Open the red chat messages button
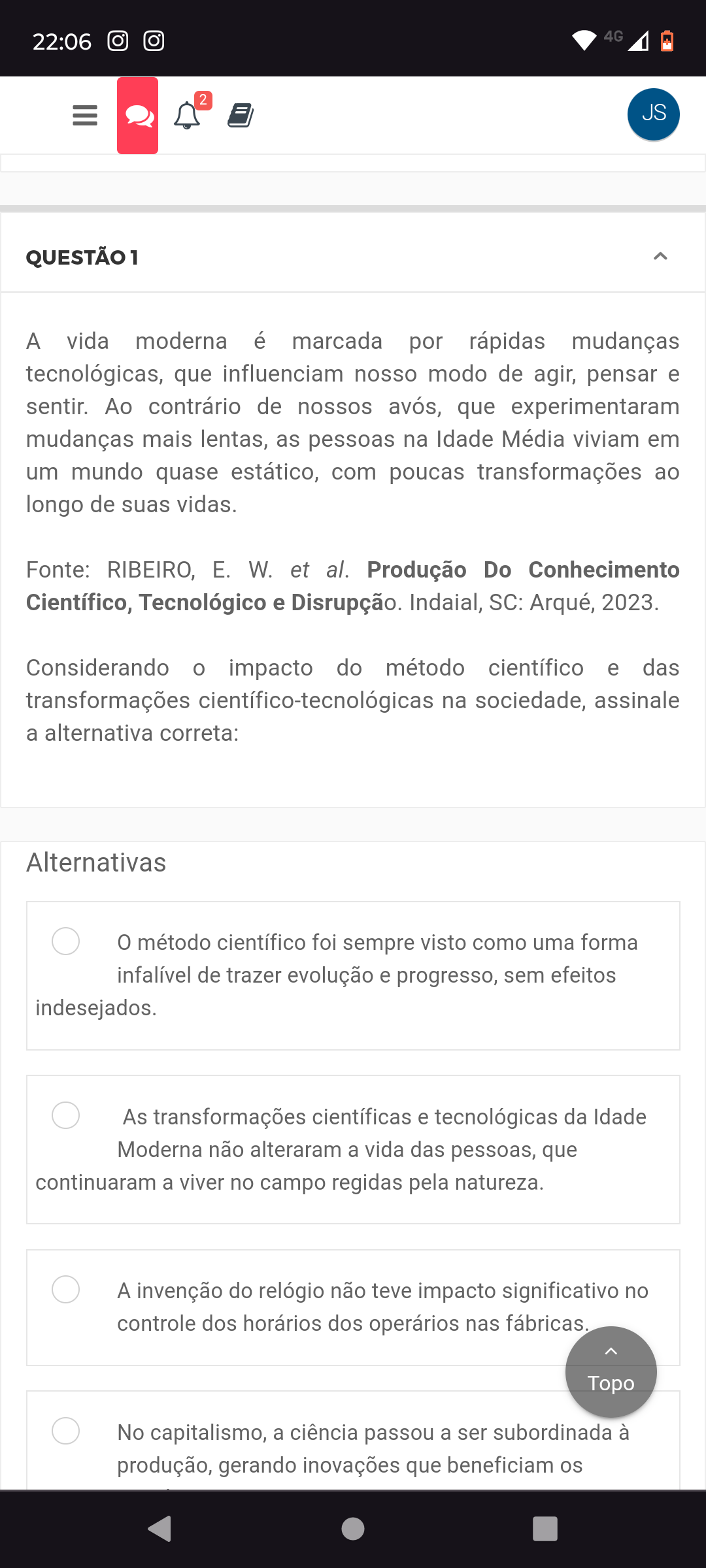Screen dimensions: 706x1568 137,116
